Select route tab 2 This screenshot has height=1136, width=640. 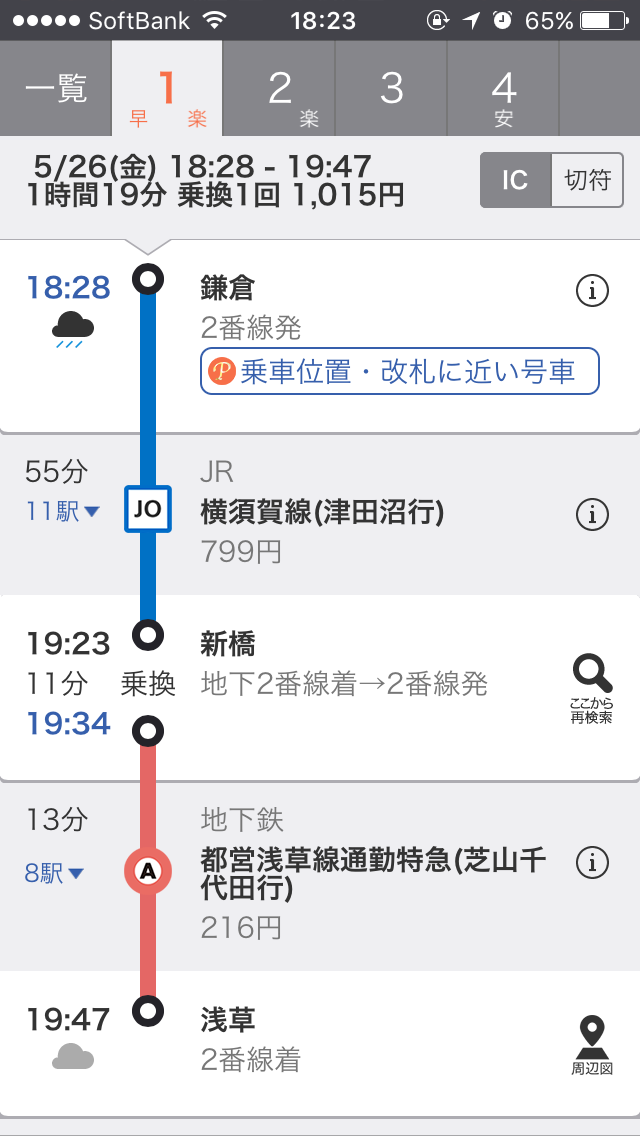tap(279, 88)
